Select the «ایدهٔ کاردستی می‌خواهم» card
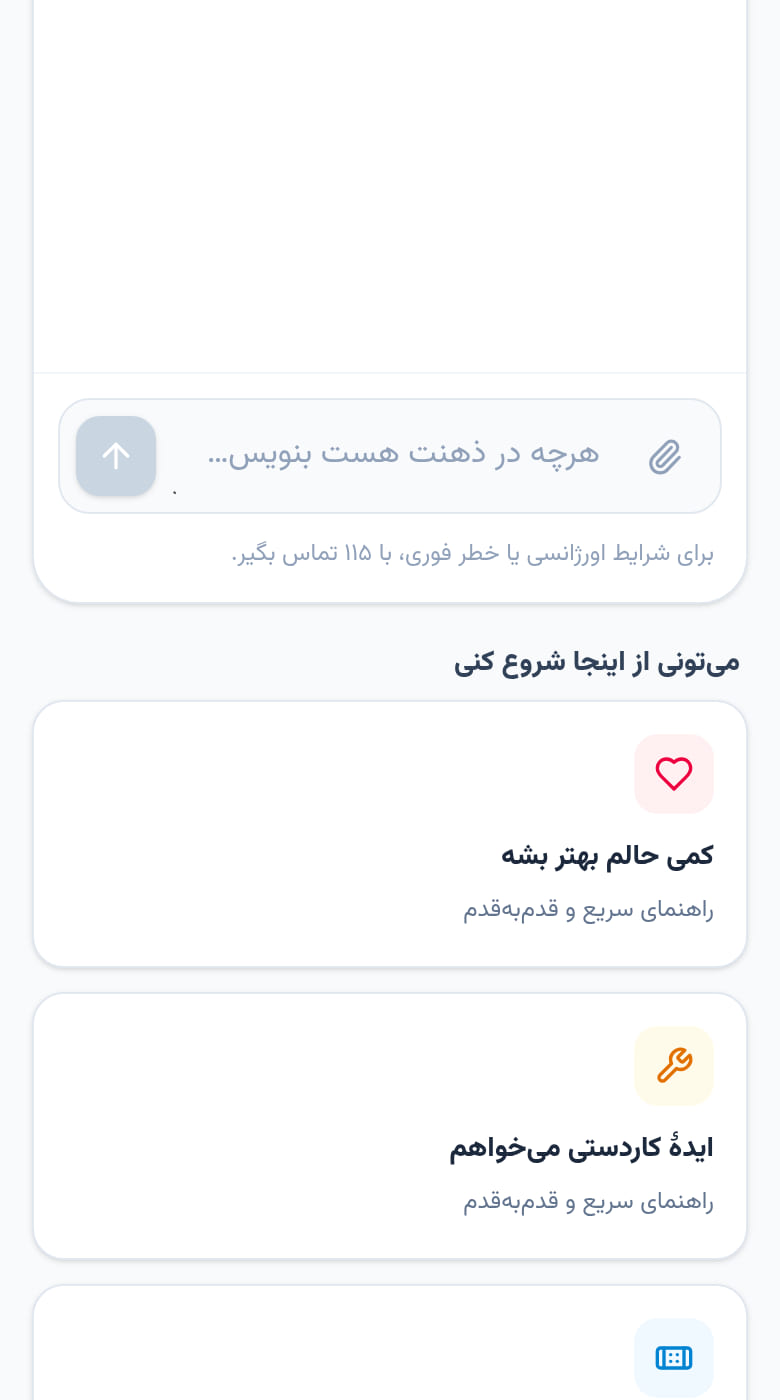 point(390,1126)
